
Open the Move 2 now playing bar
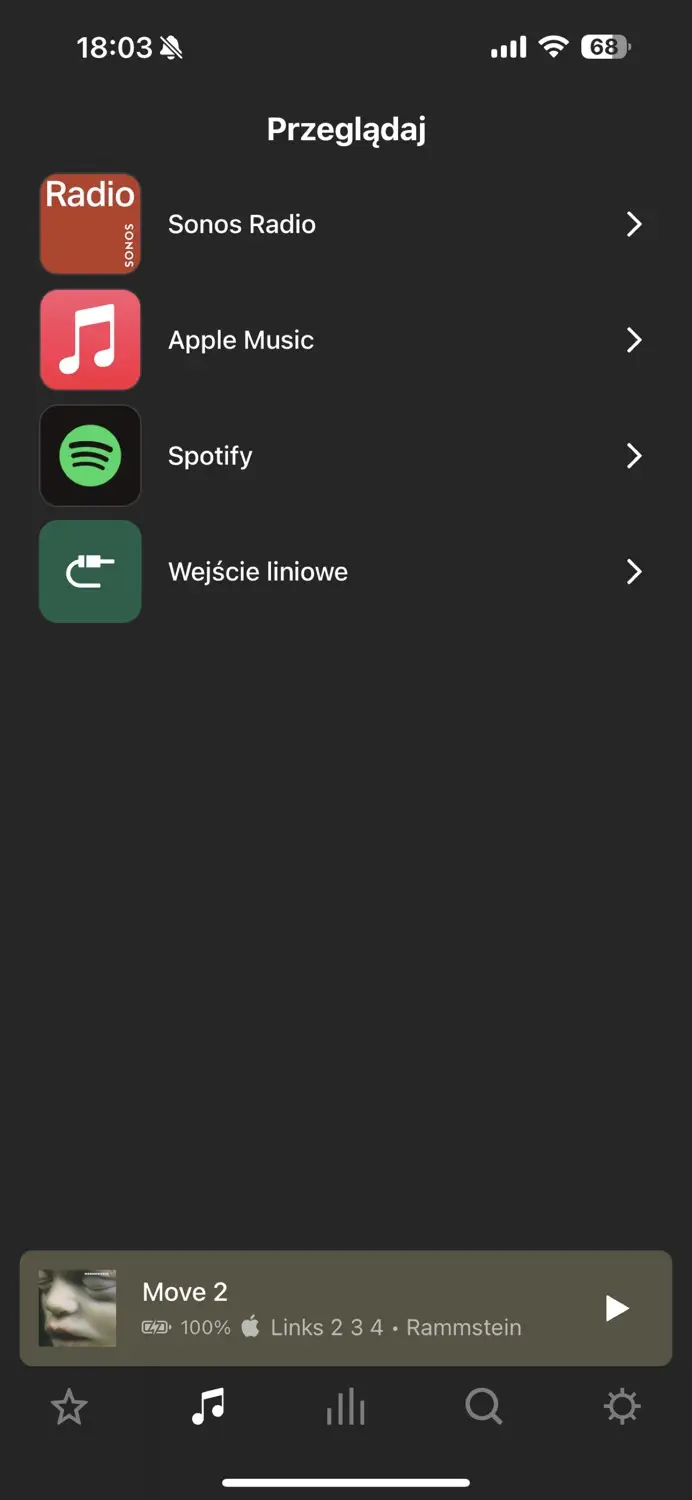coord(330,1308)
